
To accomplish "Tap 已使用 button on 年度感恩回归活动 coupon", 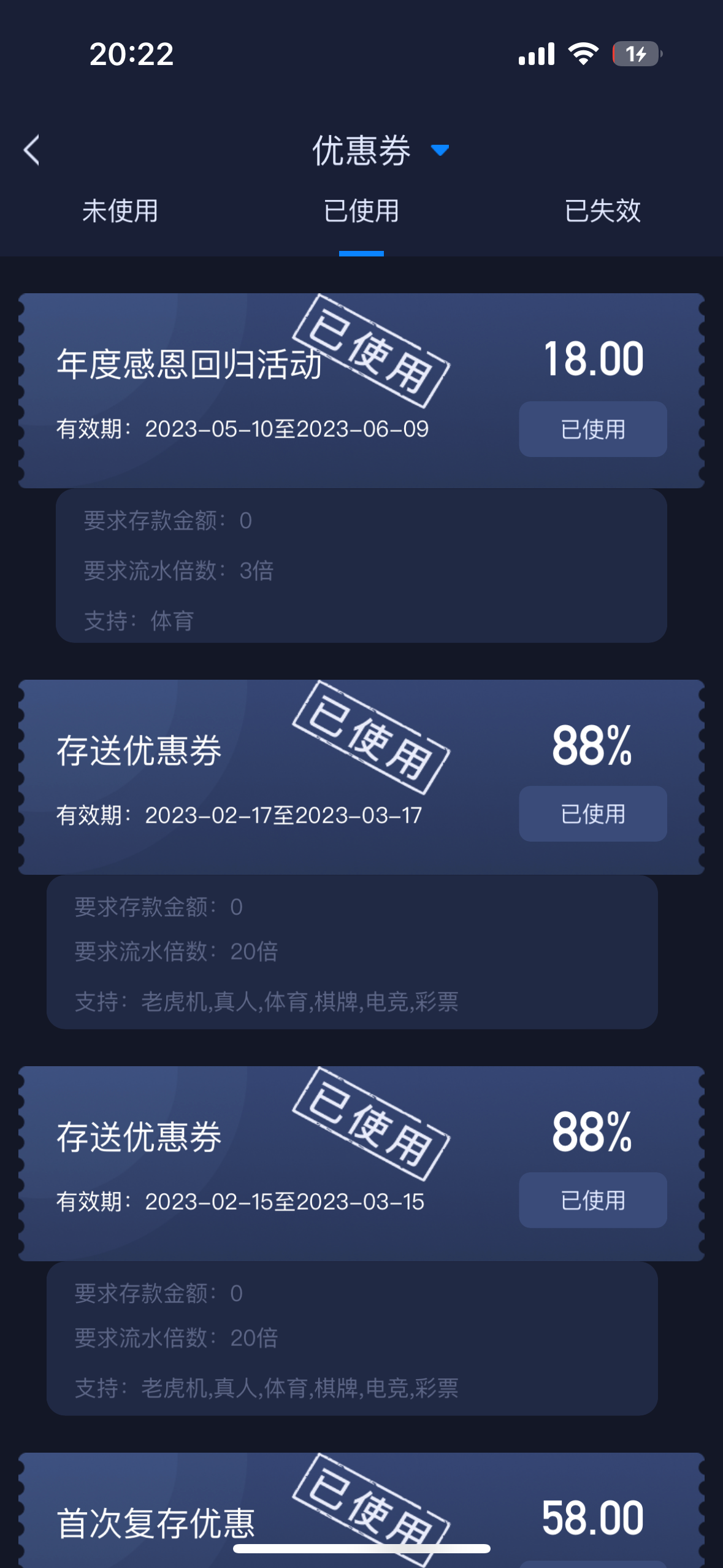I will pos(592,429).
